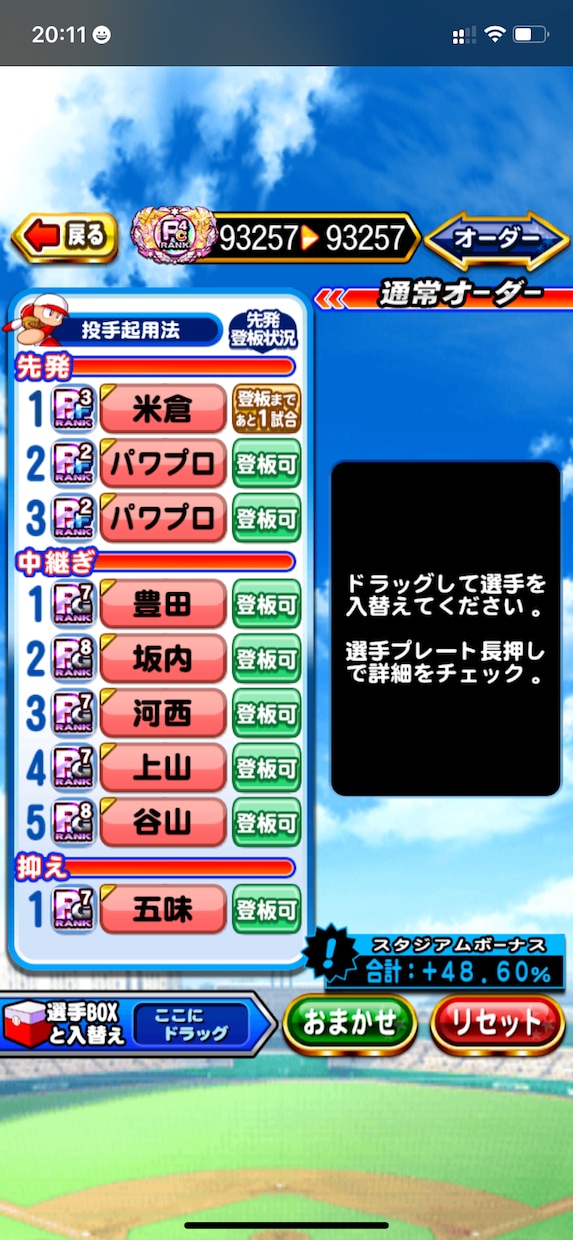This screenshot has width=573, height=1240.
Task: Open the 選手BOXと入替え panel
Action: (x=137, y=1023)
